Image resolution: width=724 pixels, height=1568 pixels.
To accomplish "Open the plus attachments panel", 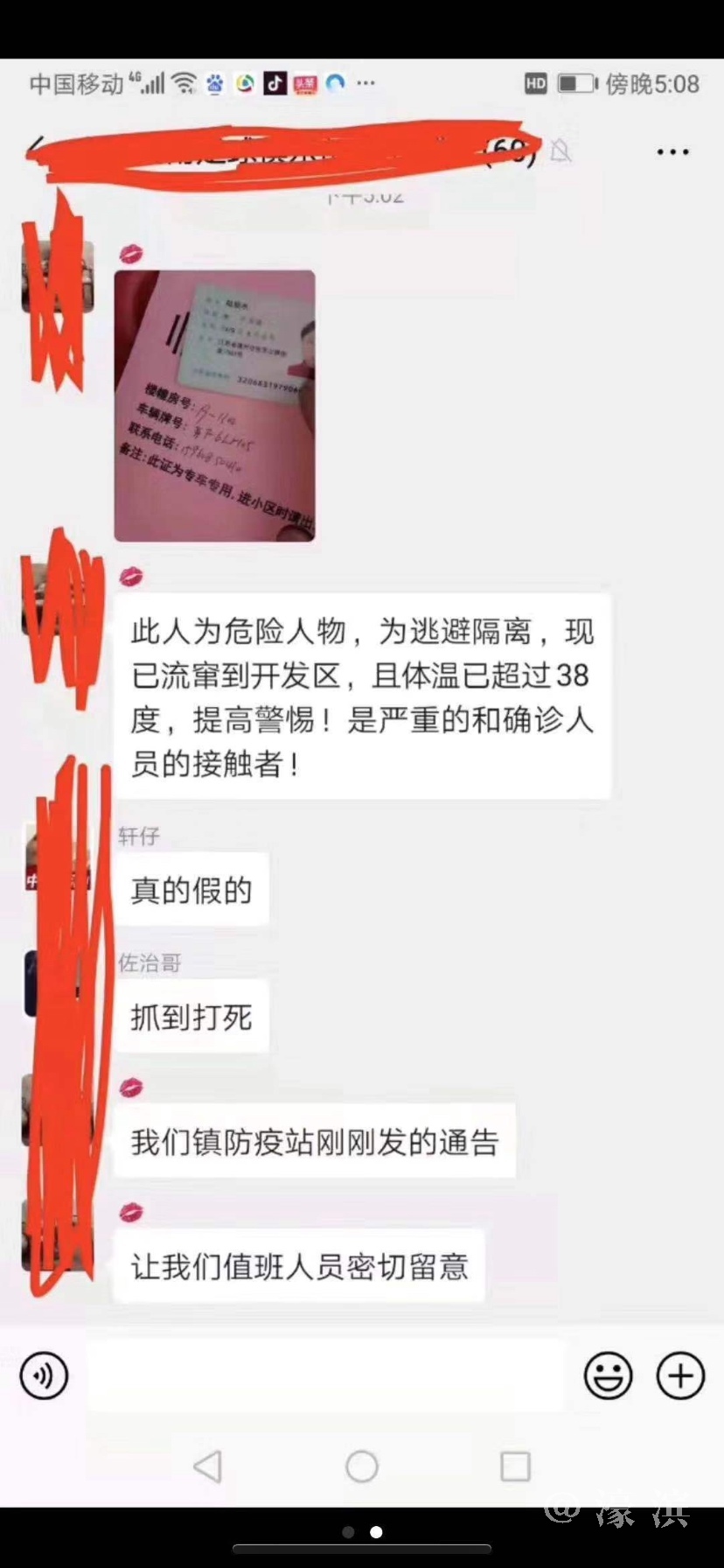I will [680, 1375].
